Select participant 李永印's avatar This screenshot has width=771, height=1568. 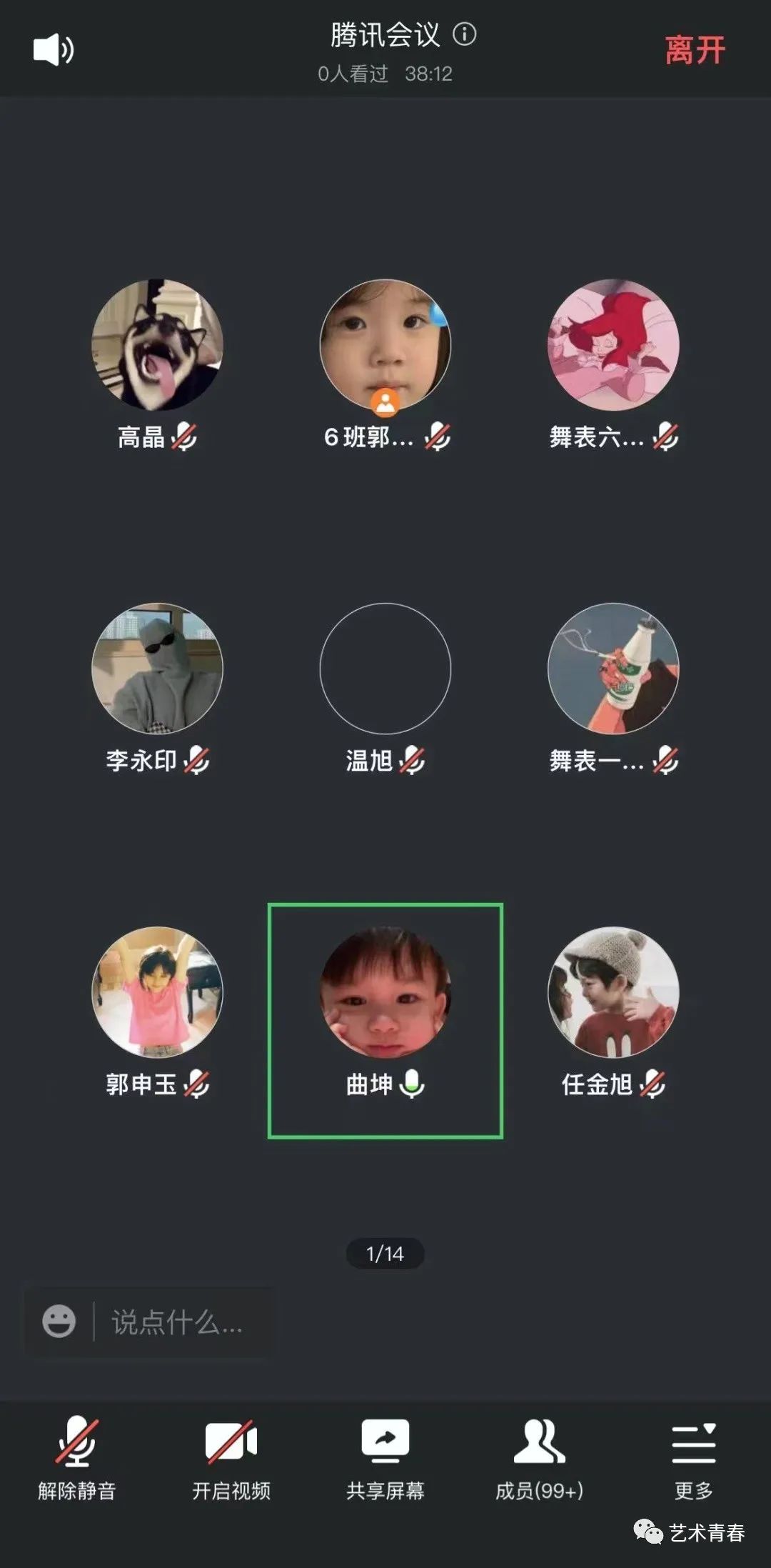click(157, 669)
